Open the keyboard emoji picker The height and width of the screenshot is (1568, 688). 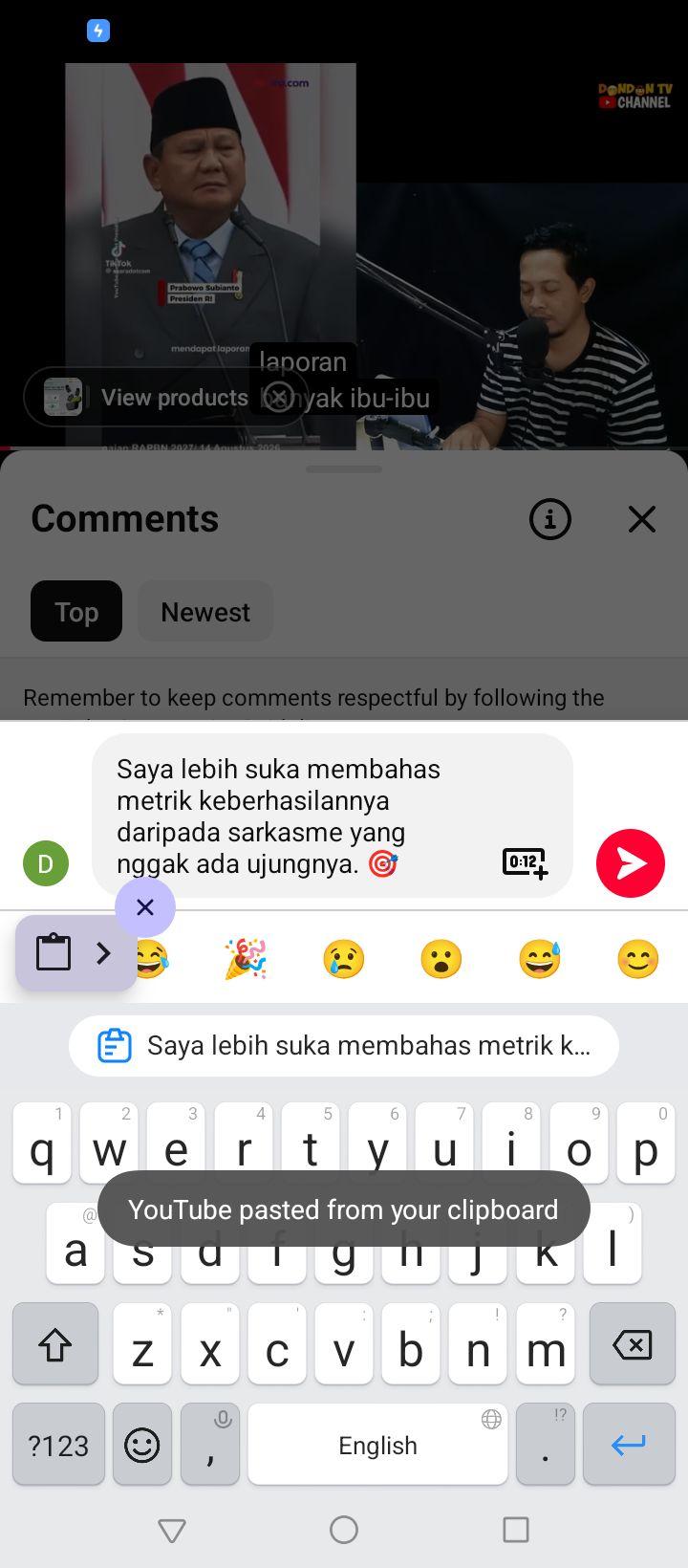click(x=142, y=1445)
